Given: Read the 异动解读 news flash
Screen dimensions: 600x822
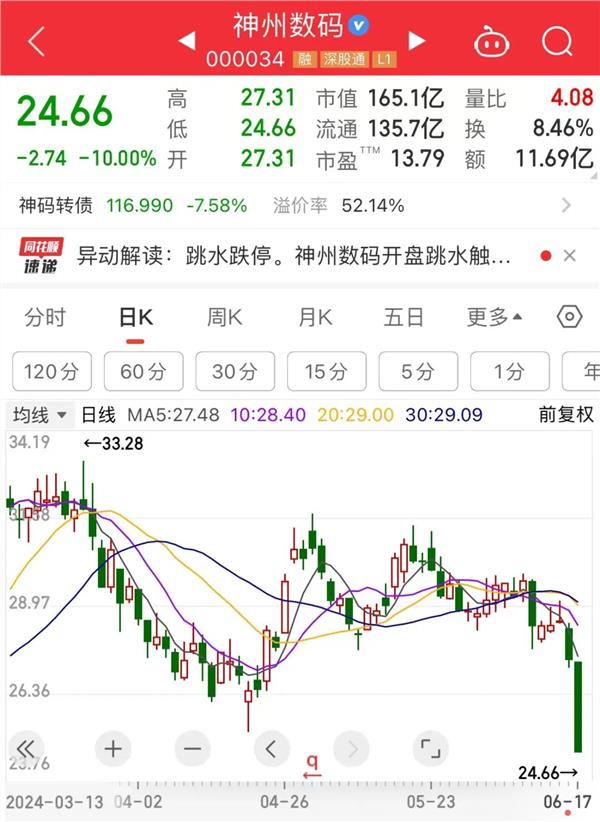Looking at the screenshot, I should coord(294,256).
